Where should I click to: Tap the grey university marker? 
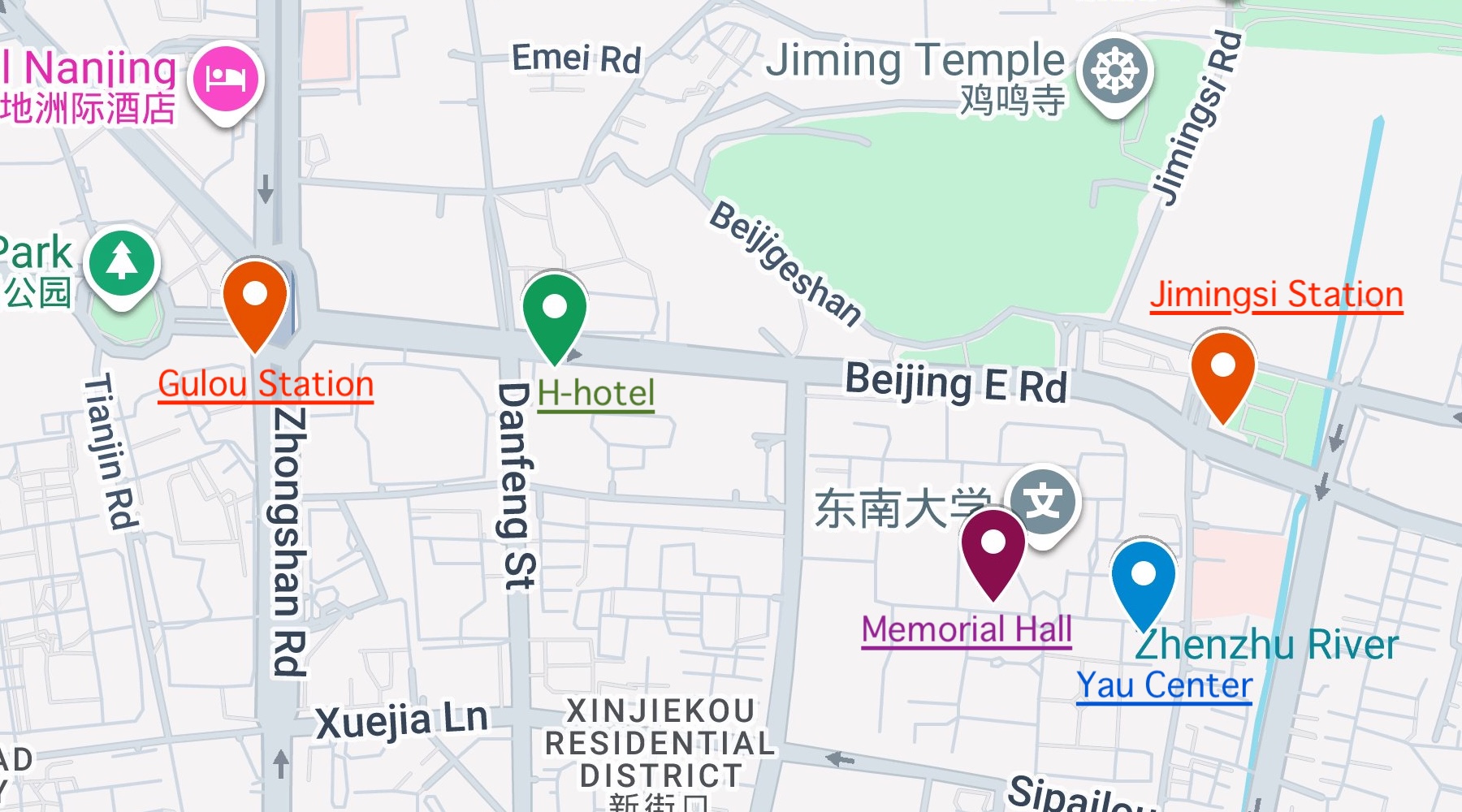pos(1045,503)
